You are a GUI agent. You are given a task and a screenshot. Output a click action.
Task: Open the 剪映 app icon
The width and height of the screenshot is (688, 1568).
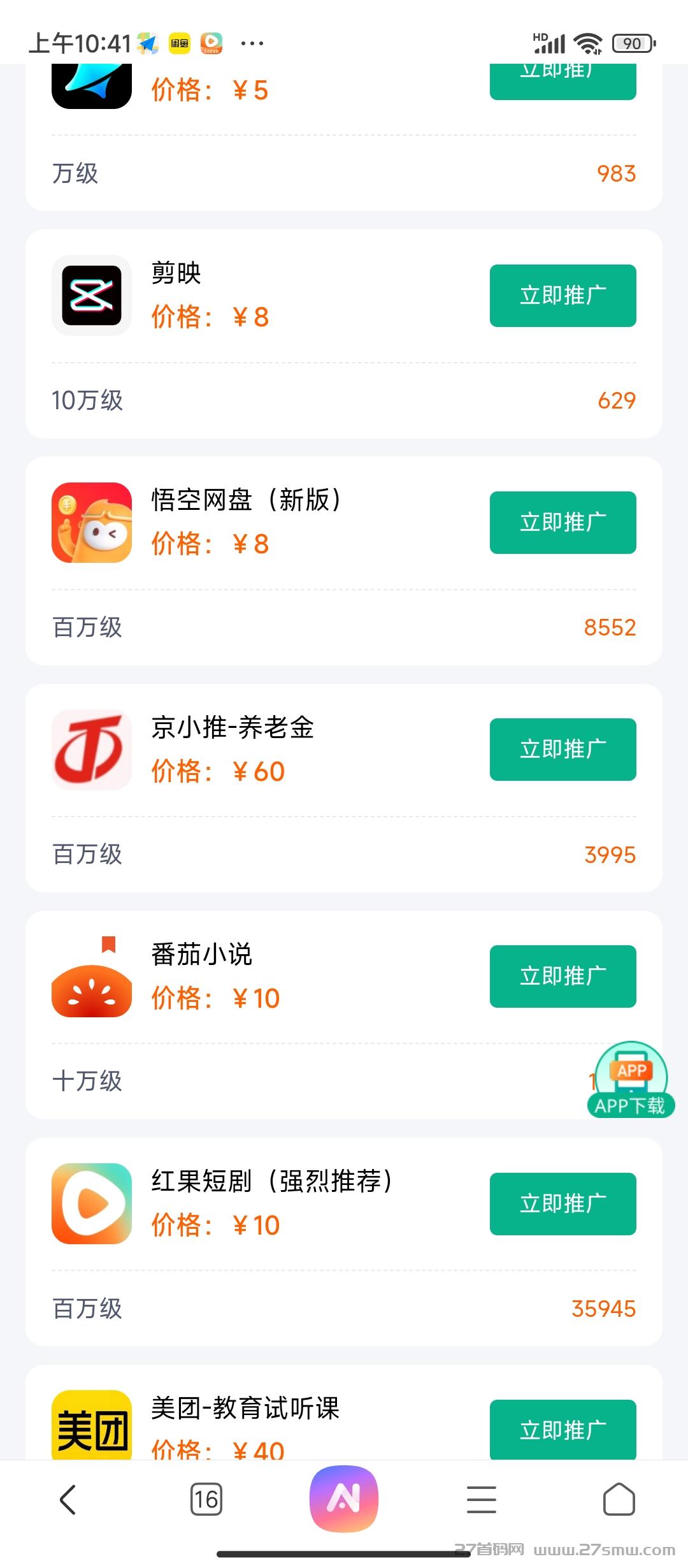[91, 295]
